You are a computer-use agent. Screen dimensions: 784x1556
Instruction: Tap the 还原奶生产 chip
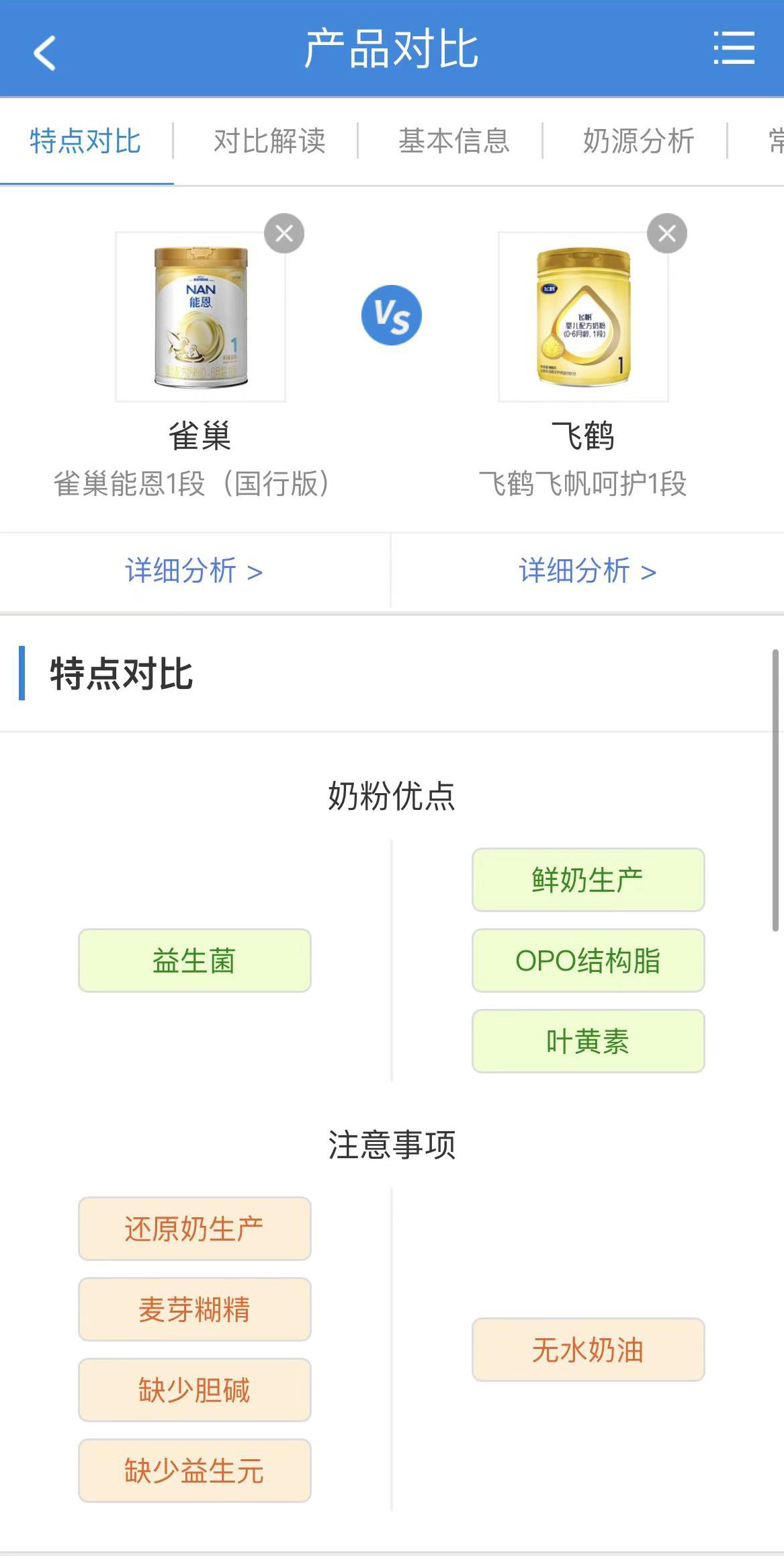pos(194,1229)
